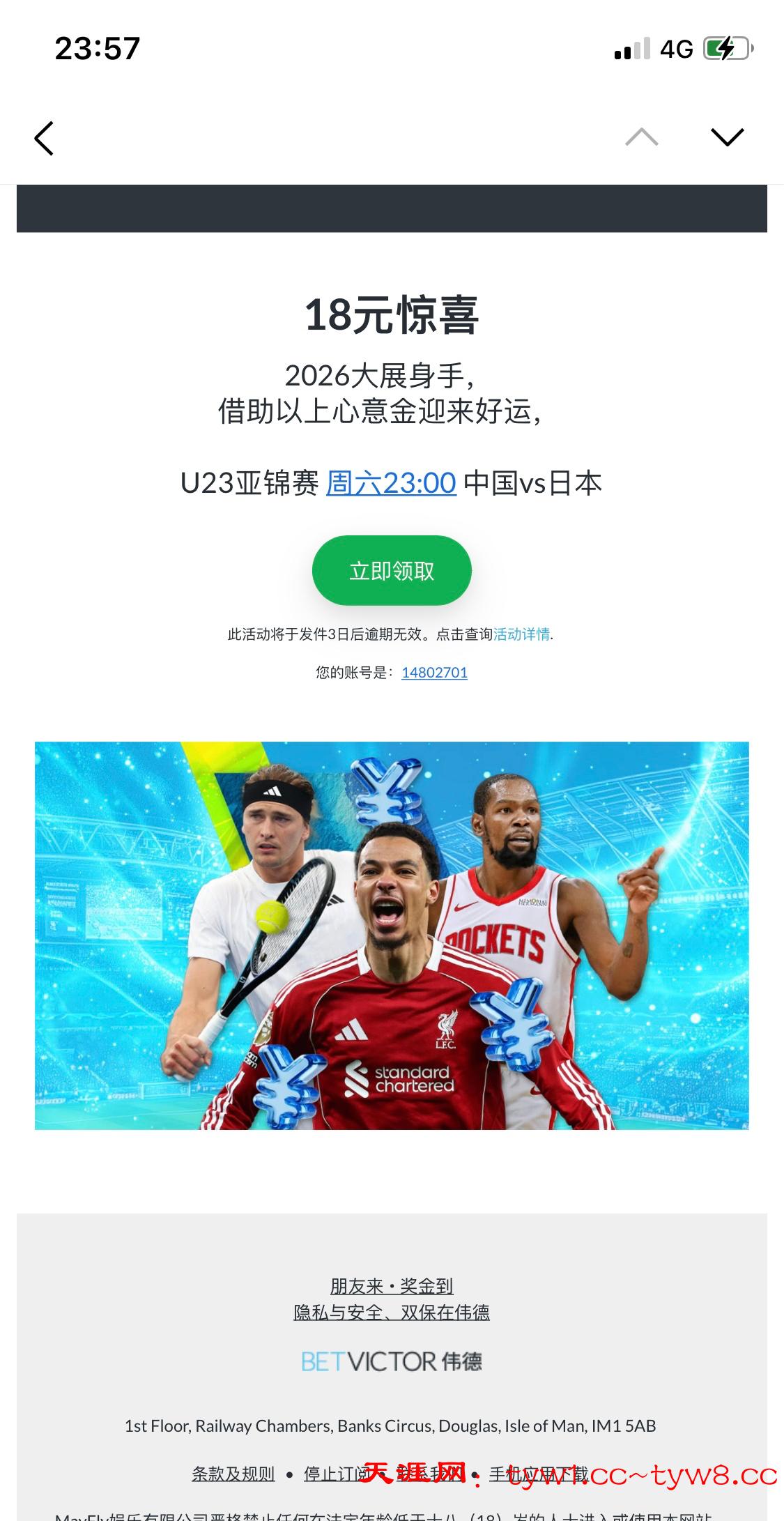
Task: Open the 周六23:00 match time link
Action: (391, 483)
